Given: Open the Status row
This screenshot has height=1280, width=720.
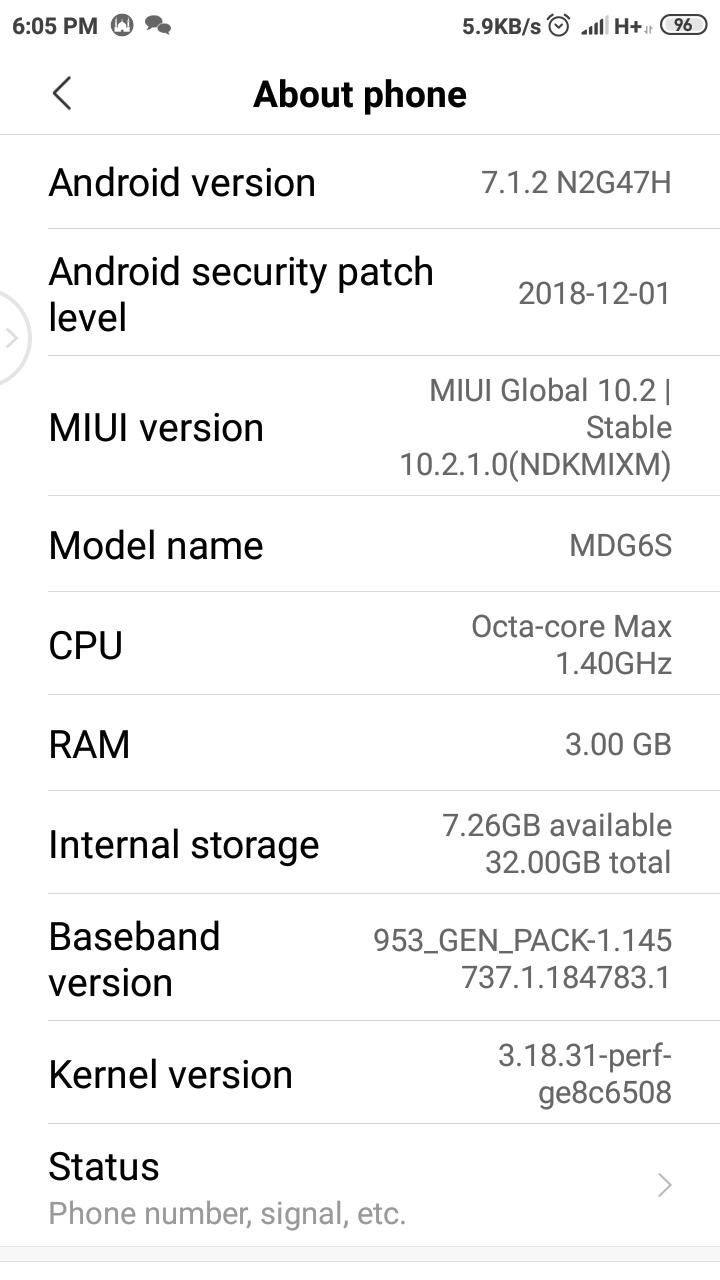Looking at the screenshot, I should [360, 1187].
